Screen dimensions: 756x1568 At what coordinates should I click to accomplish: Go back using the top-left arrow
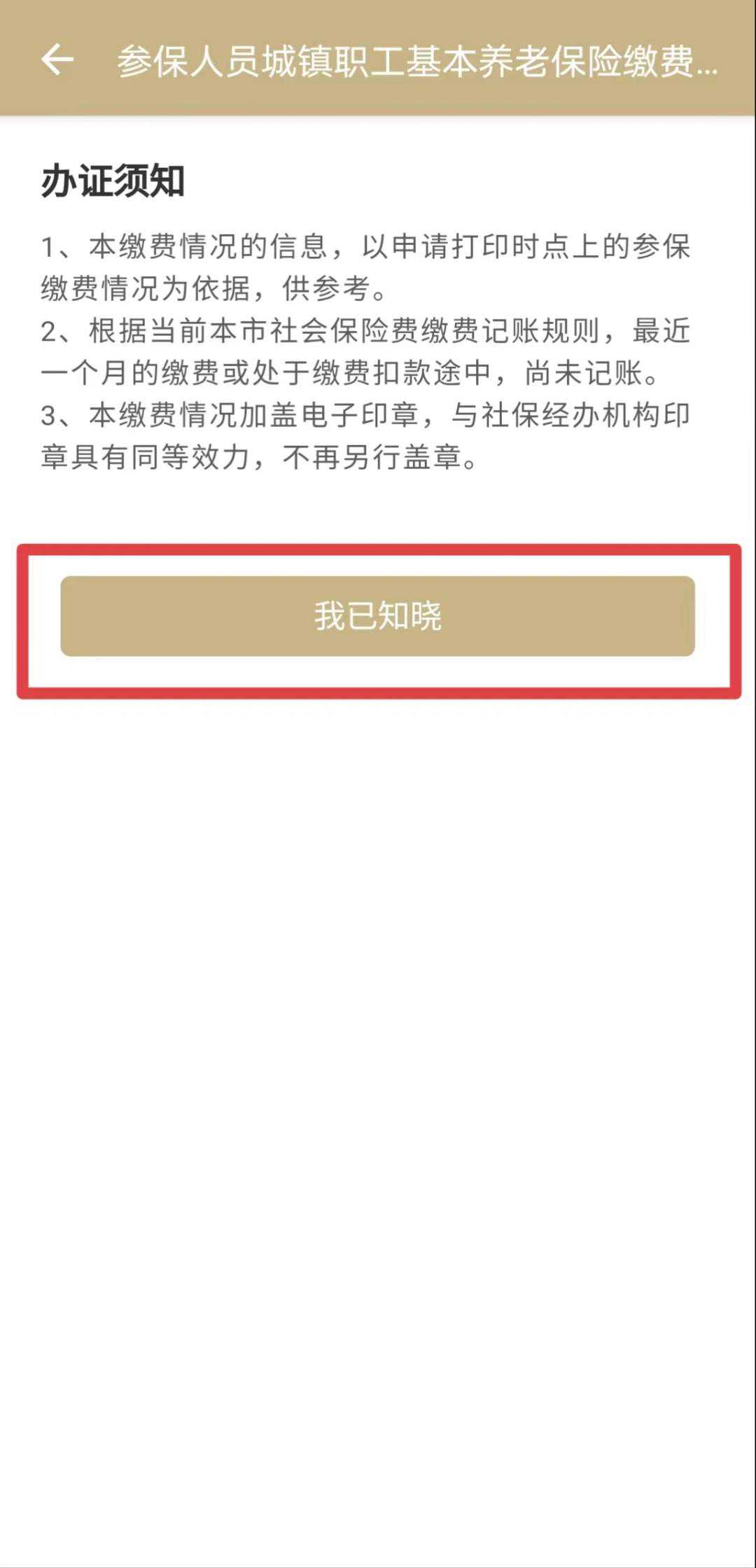click(x=57, y=59)
